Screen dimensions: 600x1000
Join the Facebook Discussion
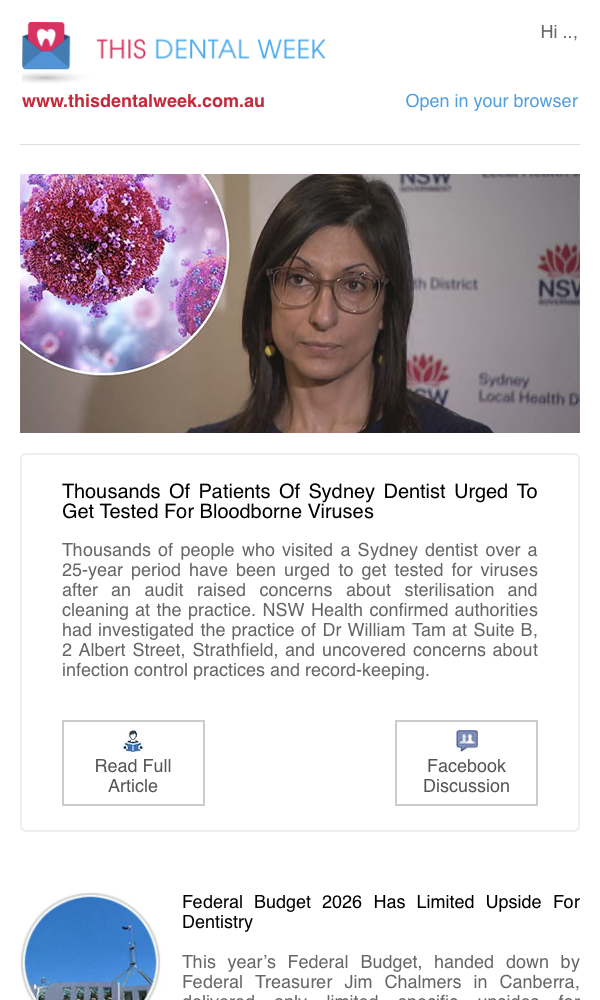(x=466, y=763)
